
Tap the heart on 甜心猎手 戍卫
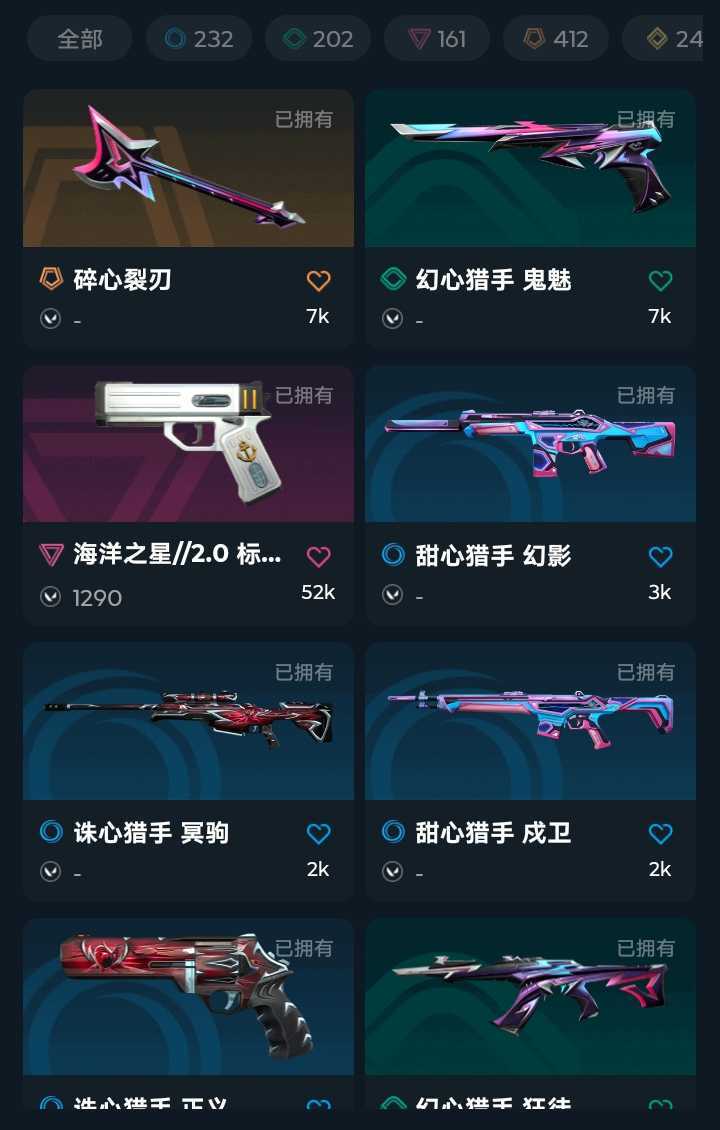tap(660, 834)
